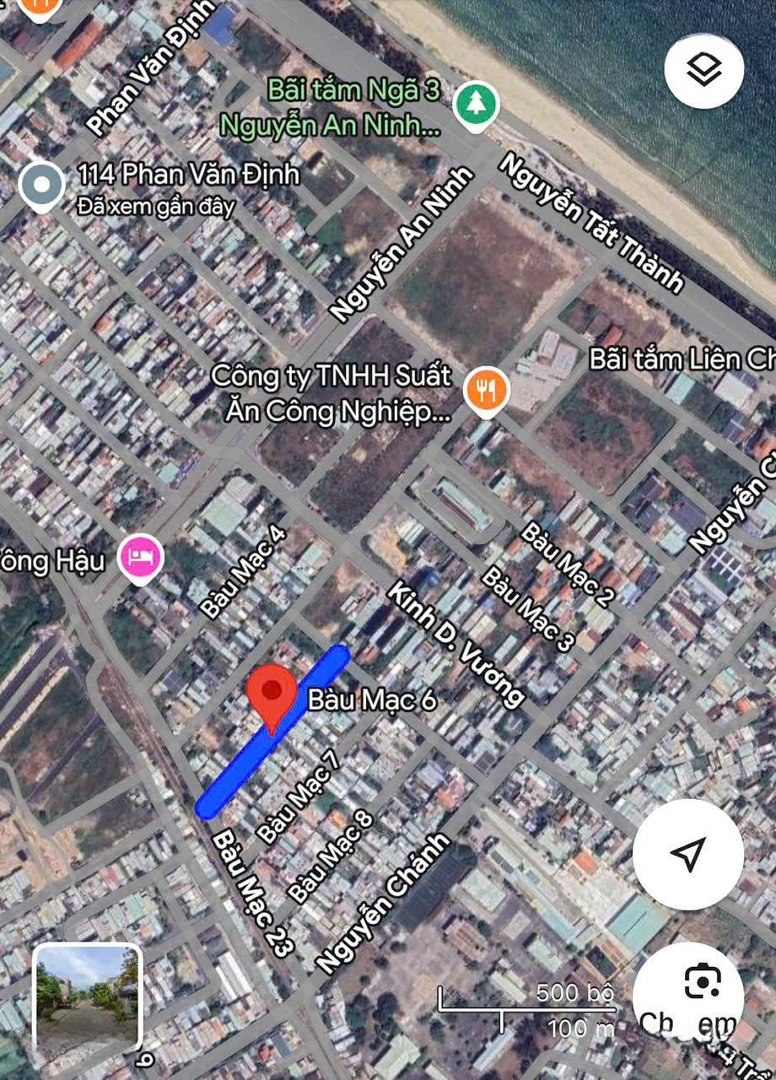Open Công ty TNHH Suất Ăn Công Nghiệp restaurant marker
This screenshot has width=776, height=1080.
(x=487, y=391)
